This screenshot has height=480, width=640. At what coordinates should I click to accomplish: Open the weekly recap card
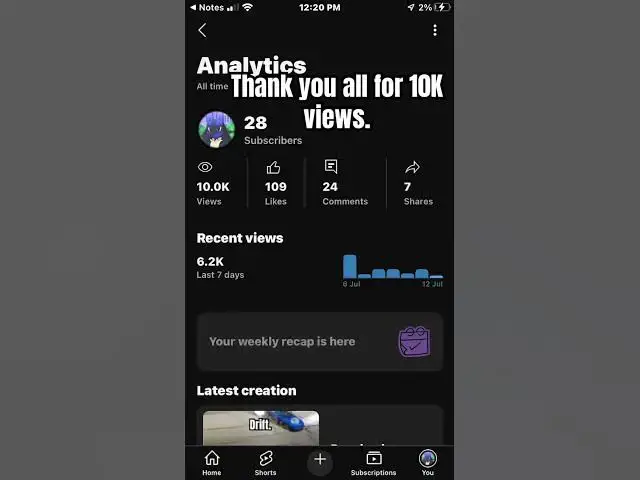319,341
